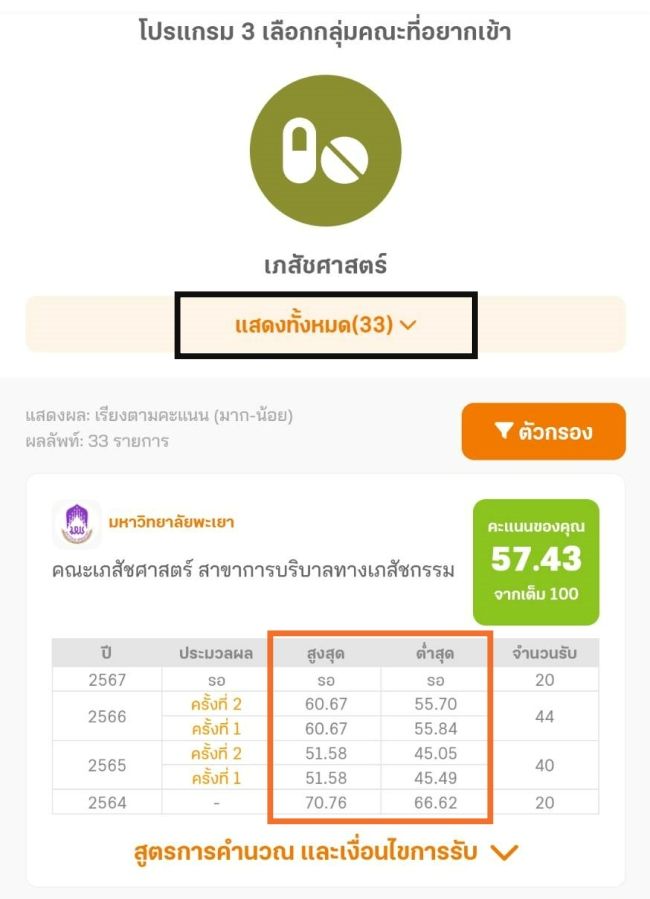The width and height of the screenshot is (650, 899).
Task: Expand สูตรการคำนวณ และเงื่อนไขการรับ
Action: tap(325, 852)
